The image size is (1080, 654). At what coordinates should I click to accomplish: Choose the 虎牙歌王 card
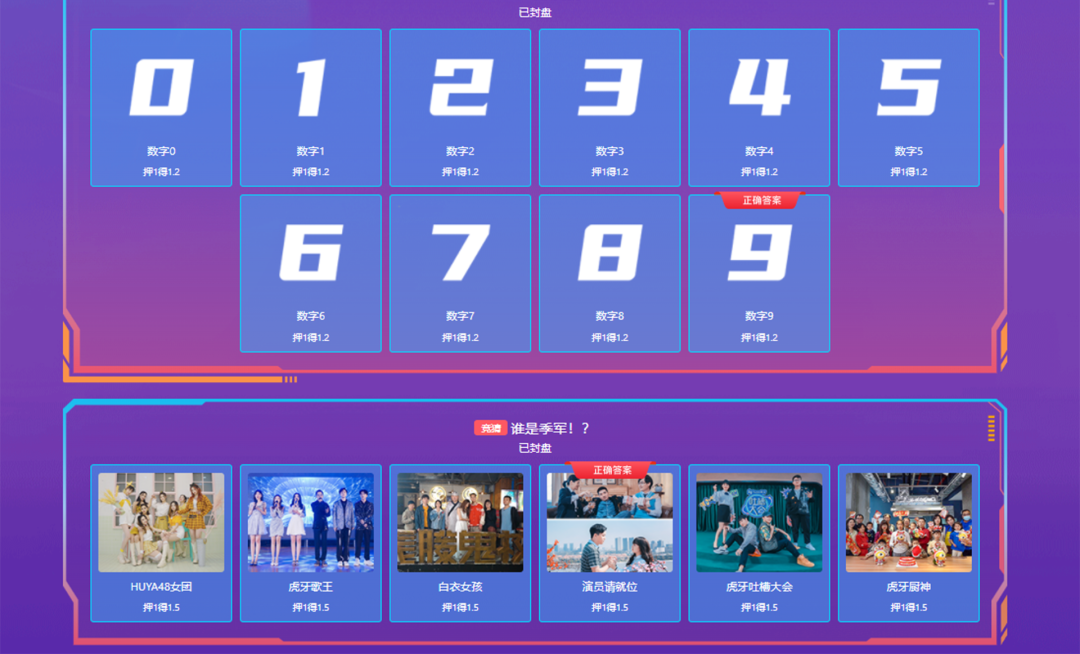[310, 542]
